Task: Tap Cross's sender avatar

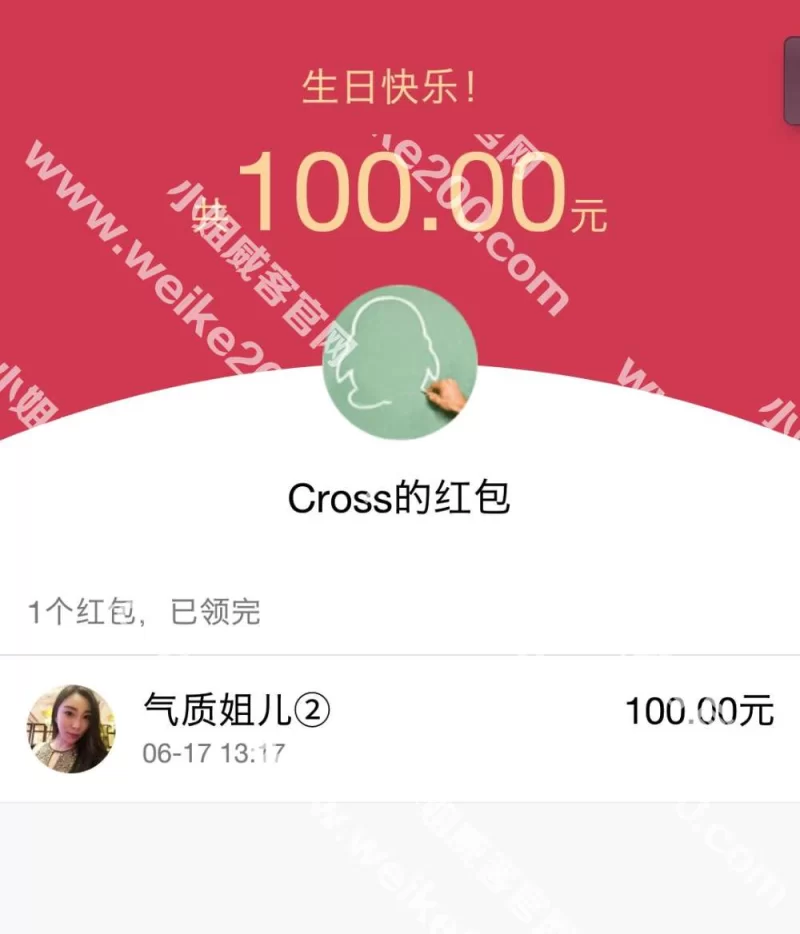Action: point(399,363)
